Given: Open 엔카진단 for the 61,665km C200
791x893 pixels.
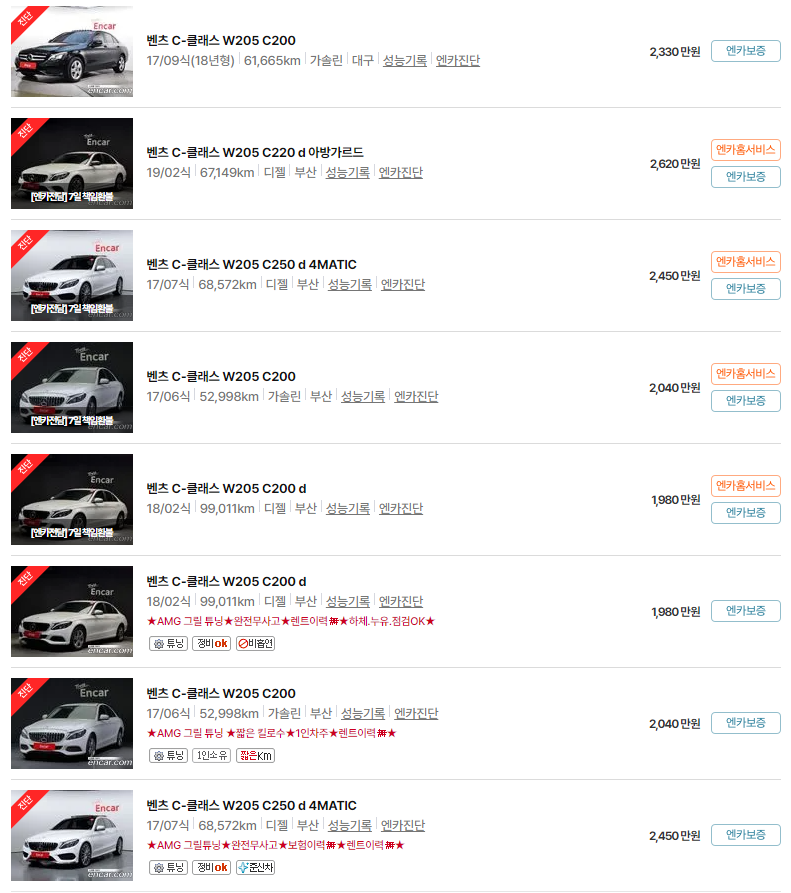Looking at the screenshot, I should (x=457, y=60).
